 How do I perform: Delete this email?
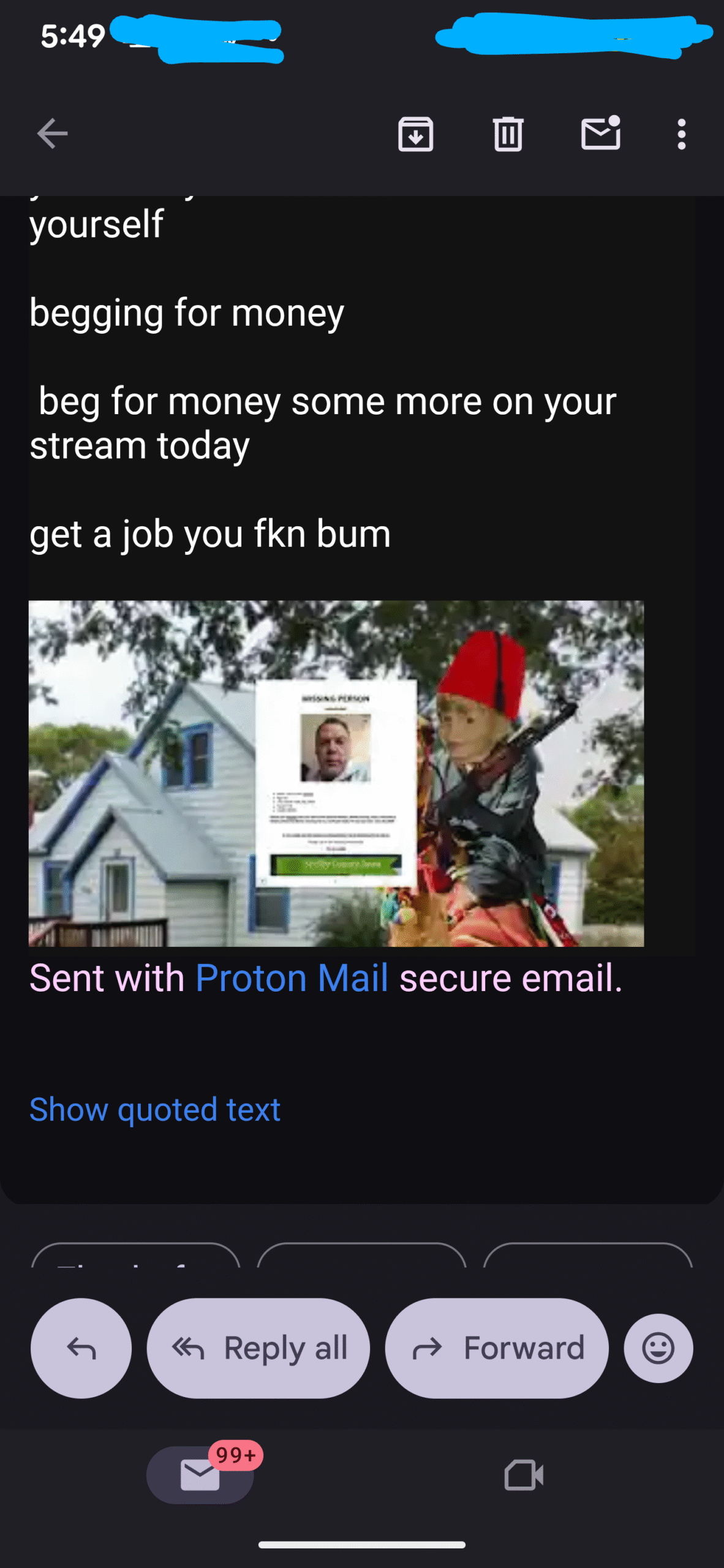coord(508,134)
